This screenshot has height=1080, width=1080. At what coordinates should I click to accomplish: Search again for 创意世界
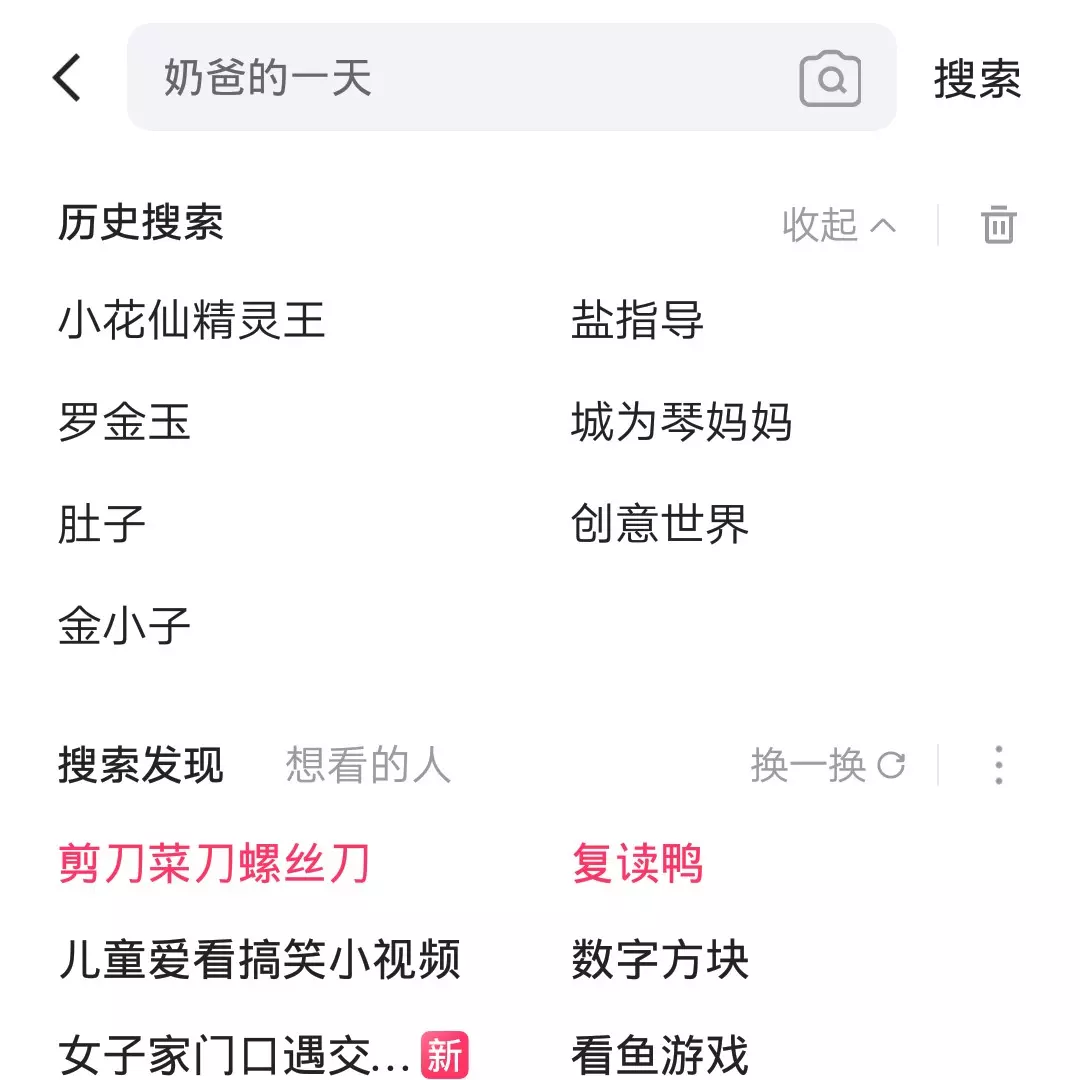coord(659,524)
